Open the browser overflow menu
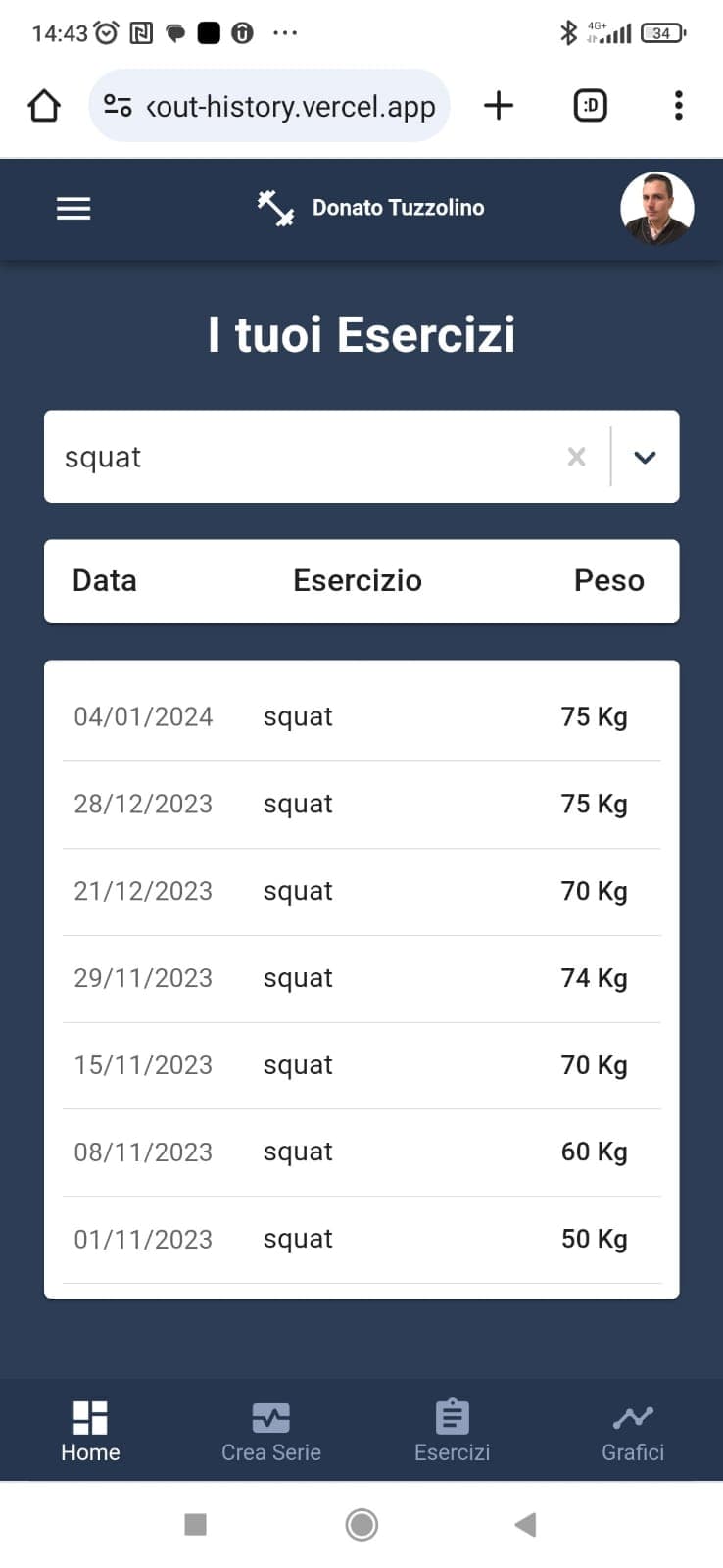This screenshot has height=1568, width=723. (x=678, y=106)
